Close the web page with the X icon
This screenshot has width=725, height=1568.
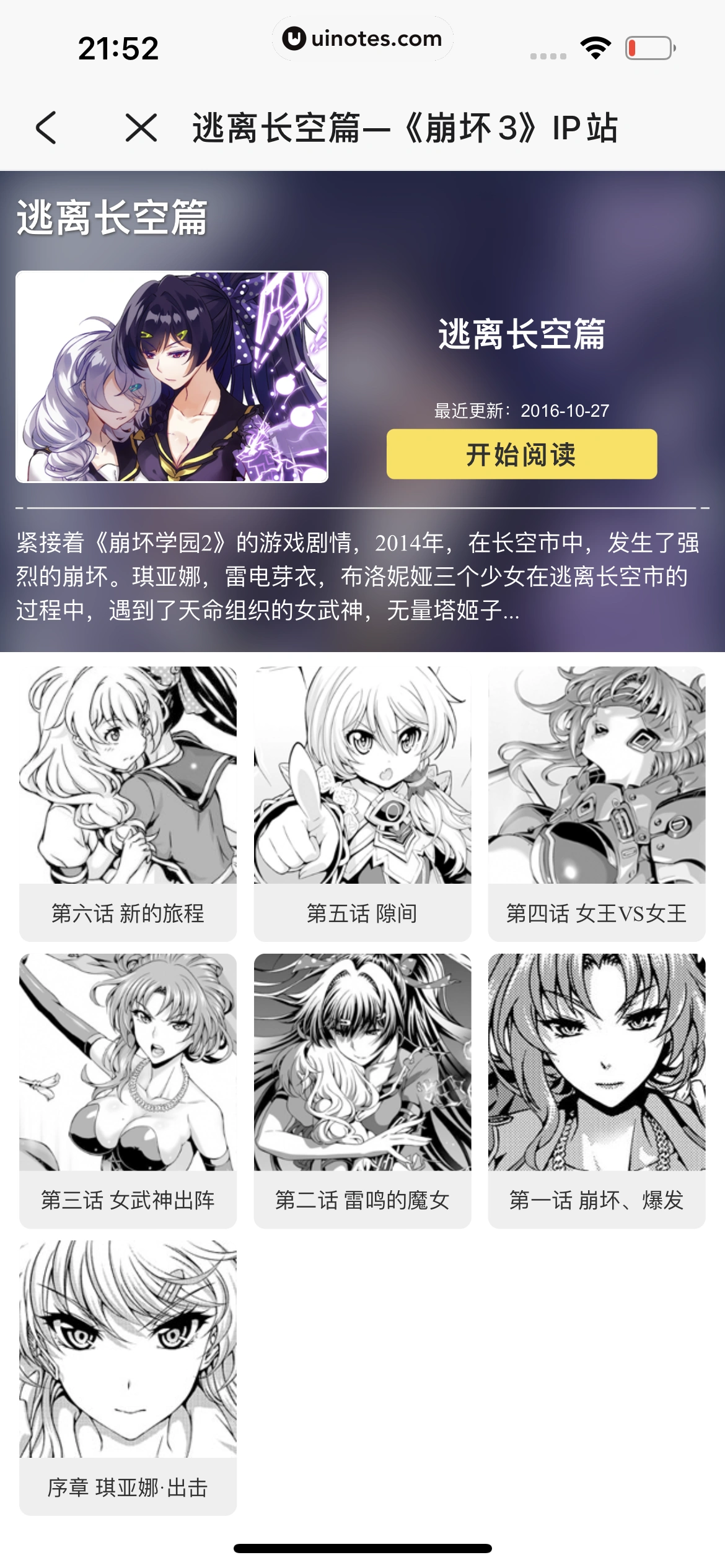pyautogui.click(x=141, y=128)
